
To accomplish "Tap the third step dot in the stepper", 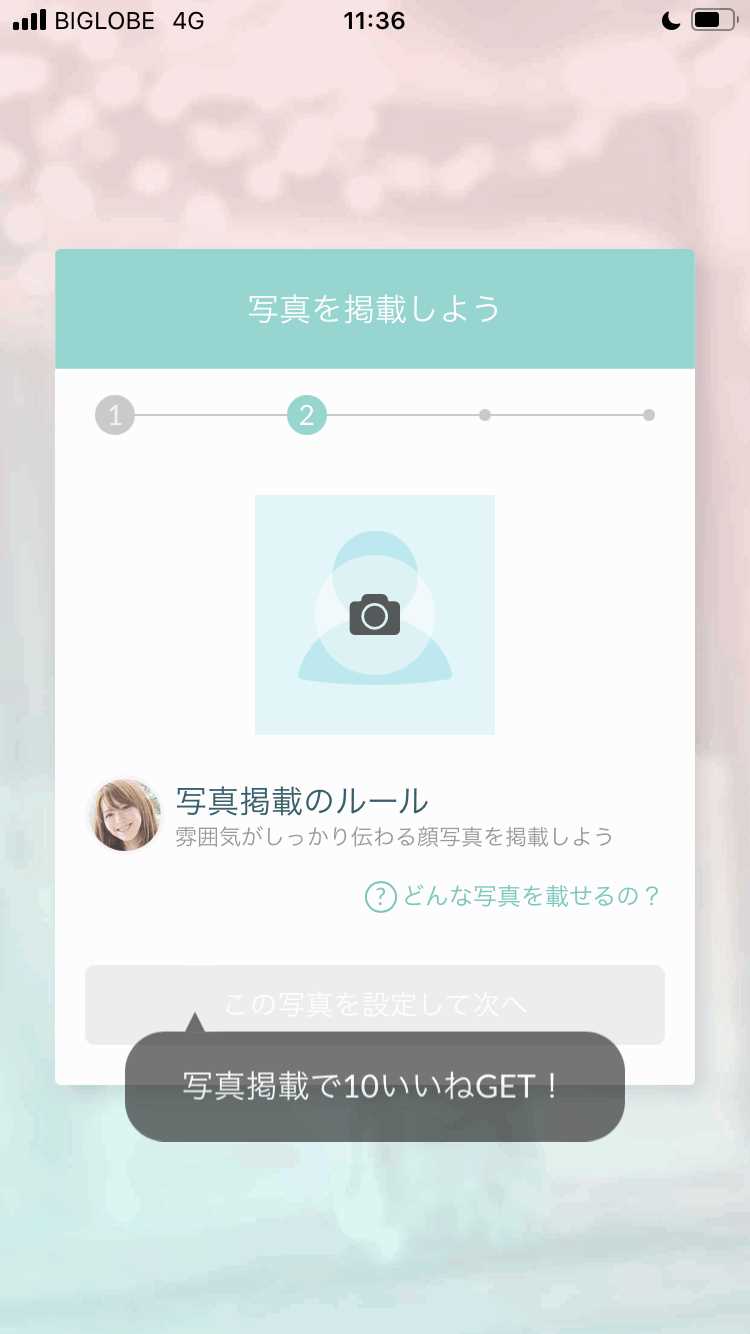I will (x=485, y=414).
